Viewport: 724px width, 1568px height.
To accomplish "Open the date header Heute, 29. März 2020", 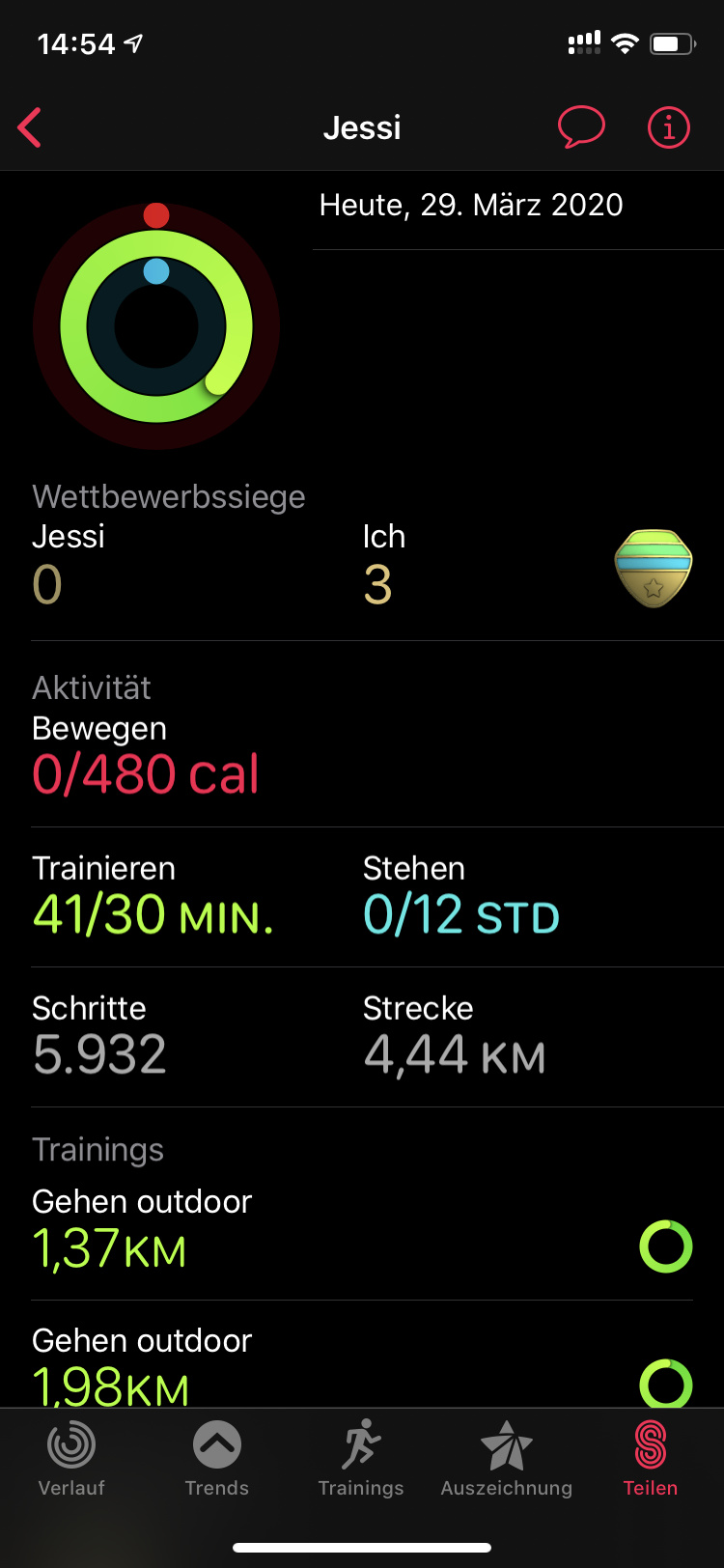I will 471,204.
